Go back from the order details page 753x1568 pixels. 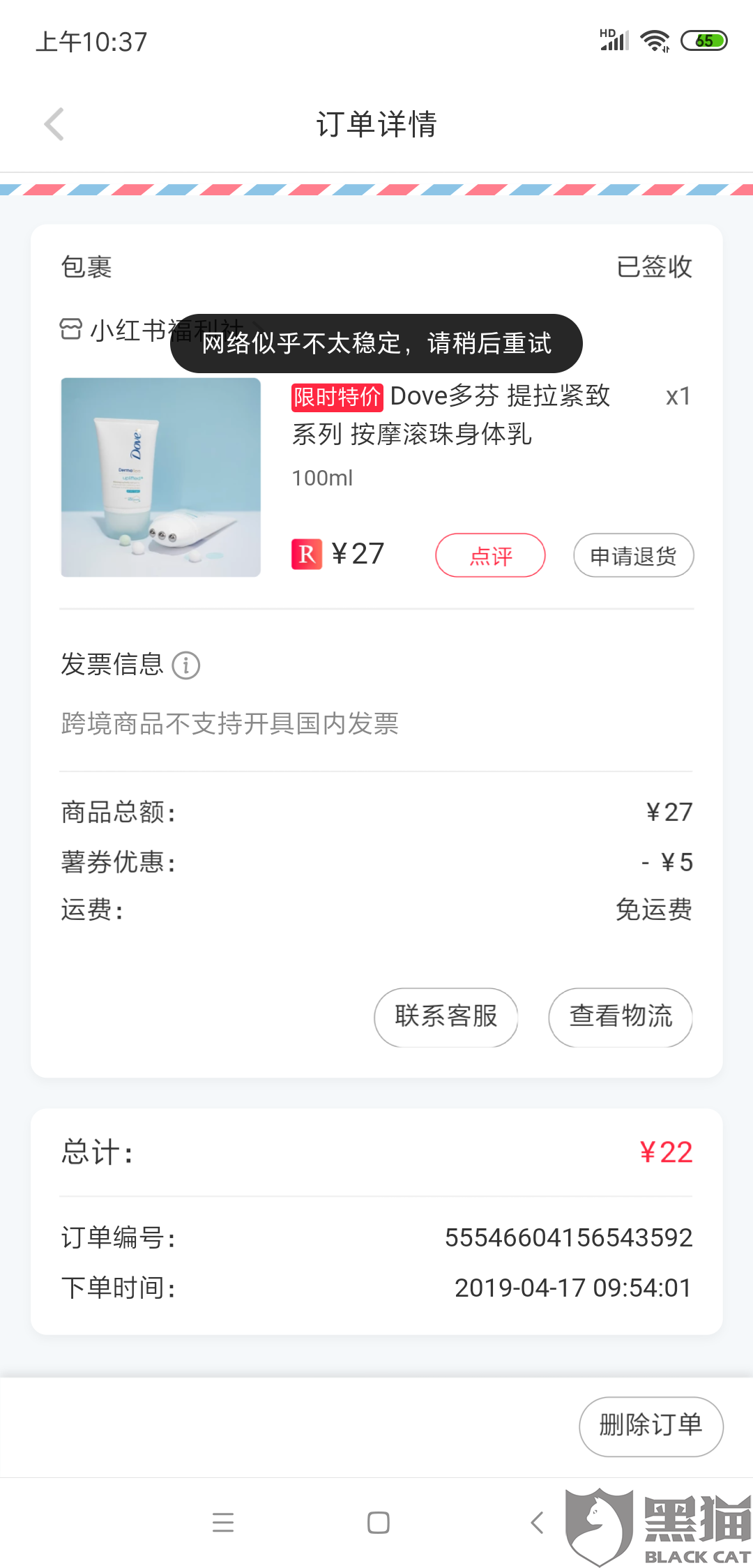tap(54, 124)
